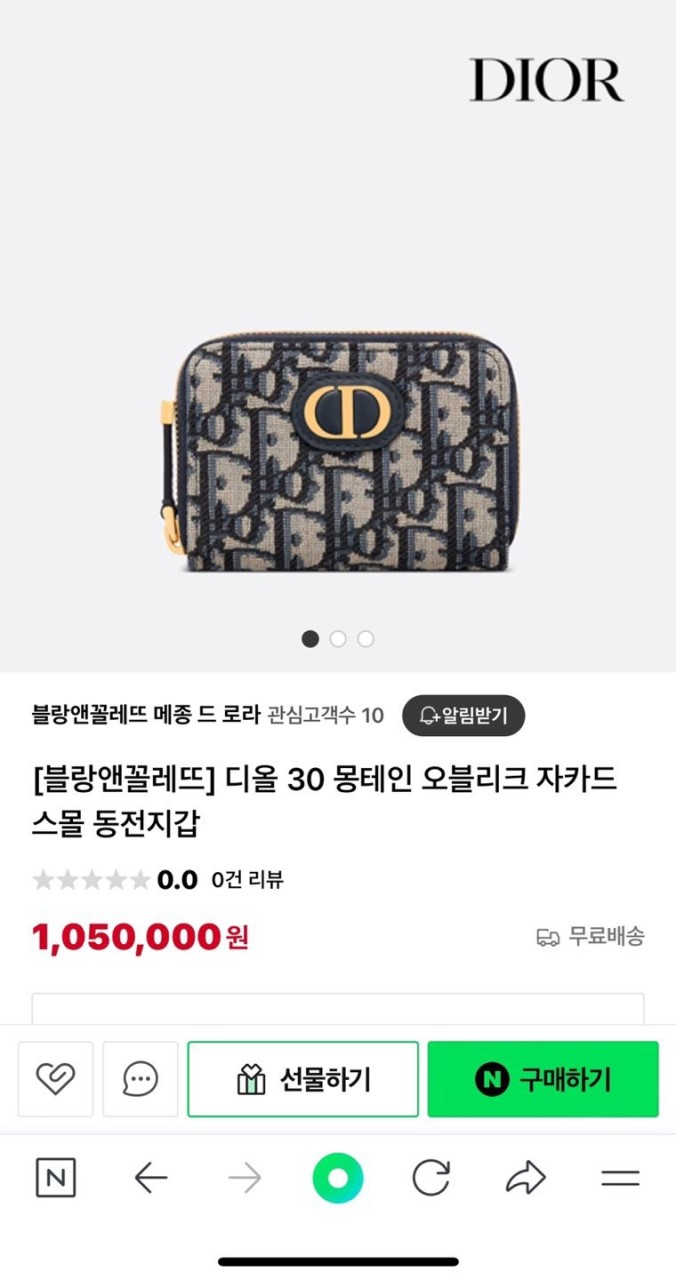Add product to wishlist with heart icon

point(56,1078)
